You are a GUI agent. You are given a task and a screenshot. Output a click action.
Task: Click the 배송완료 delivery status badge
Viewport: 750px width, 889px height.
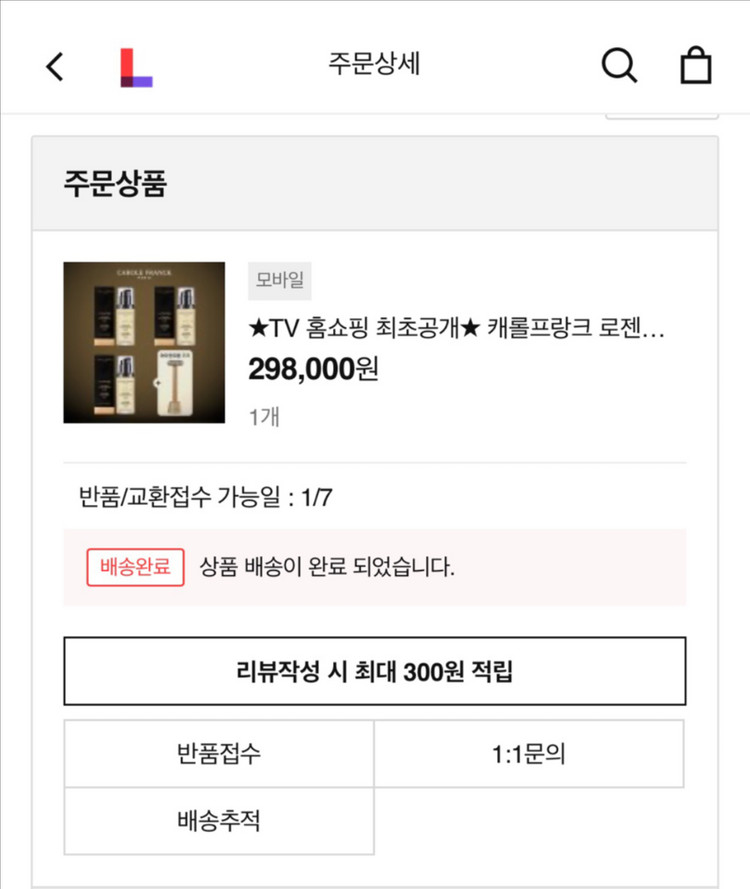pos(136,566)
